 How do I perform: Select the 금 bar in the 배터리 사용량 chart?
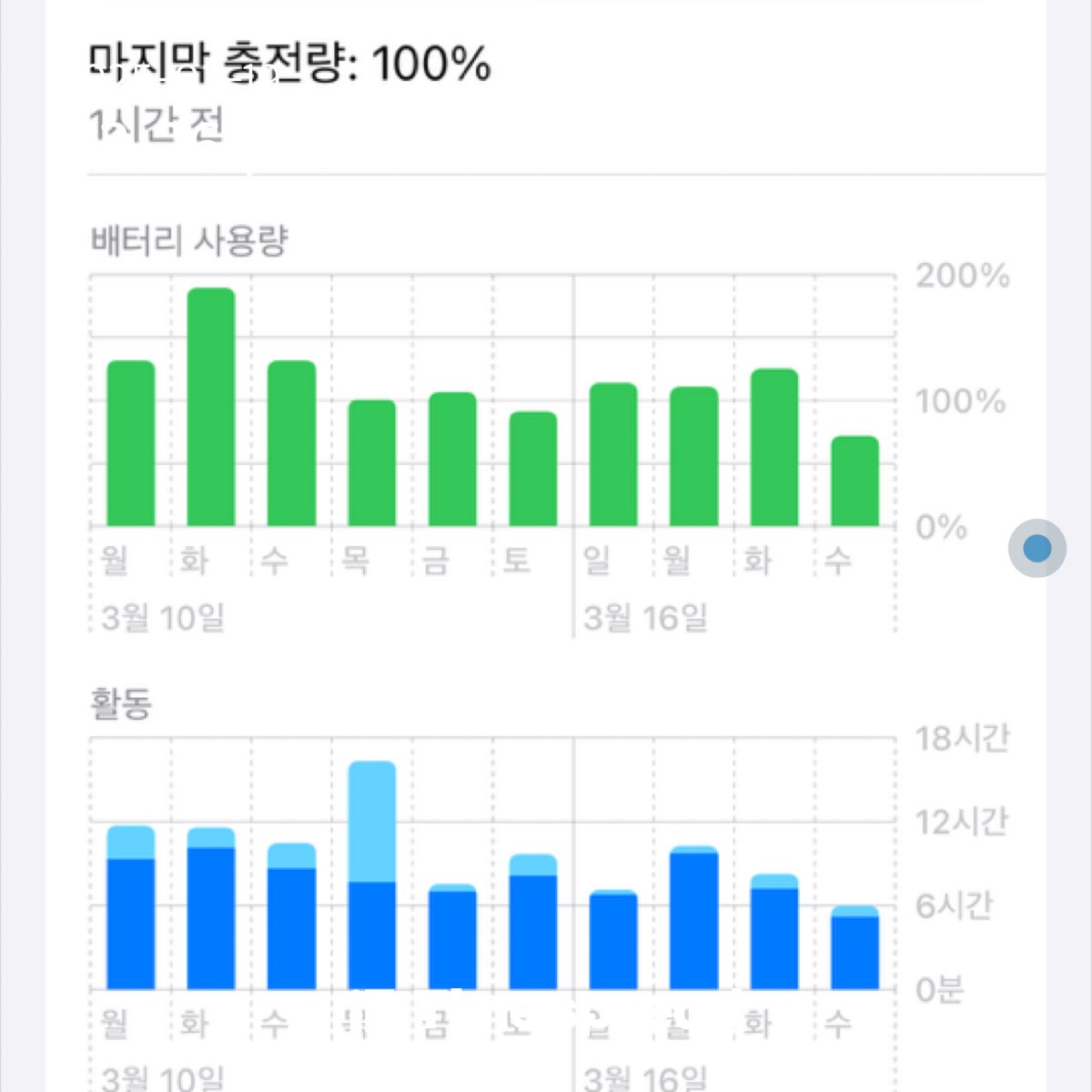click(x=452, y=460)
